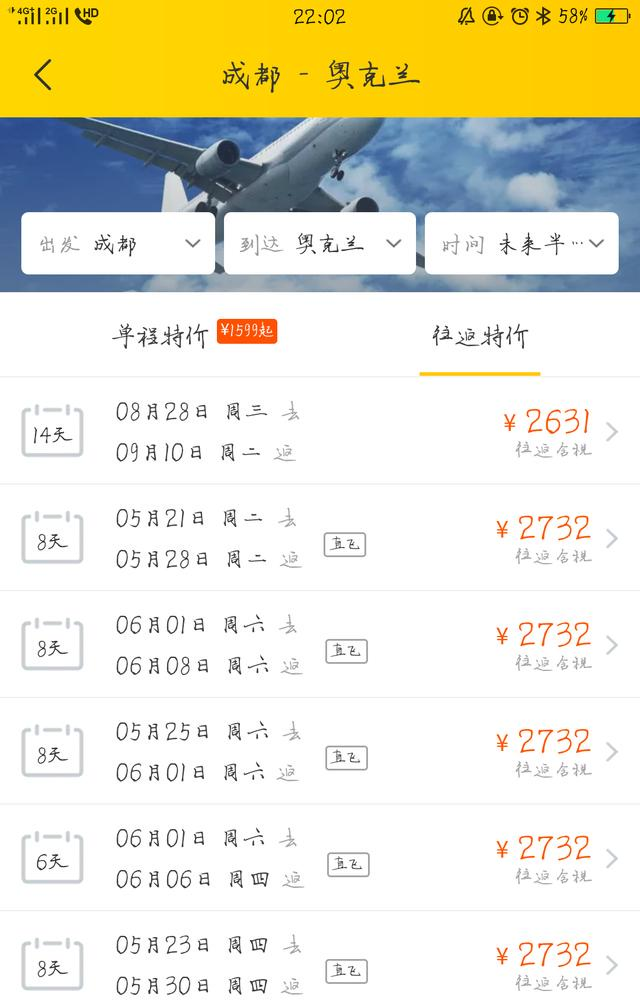Select the 05月25日 to 06月01日 round trip

pos(320,751)
